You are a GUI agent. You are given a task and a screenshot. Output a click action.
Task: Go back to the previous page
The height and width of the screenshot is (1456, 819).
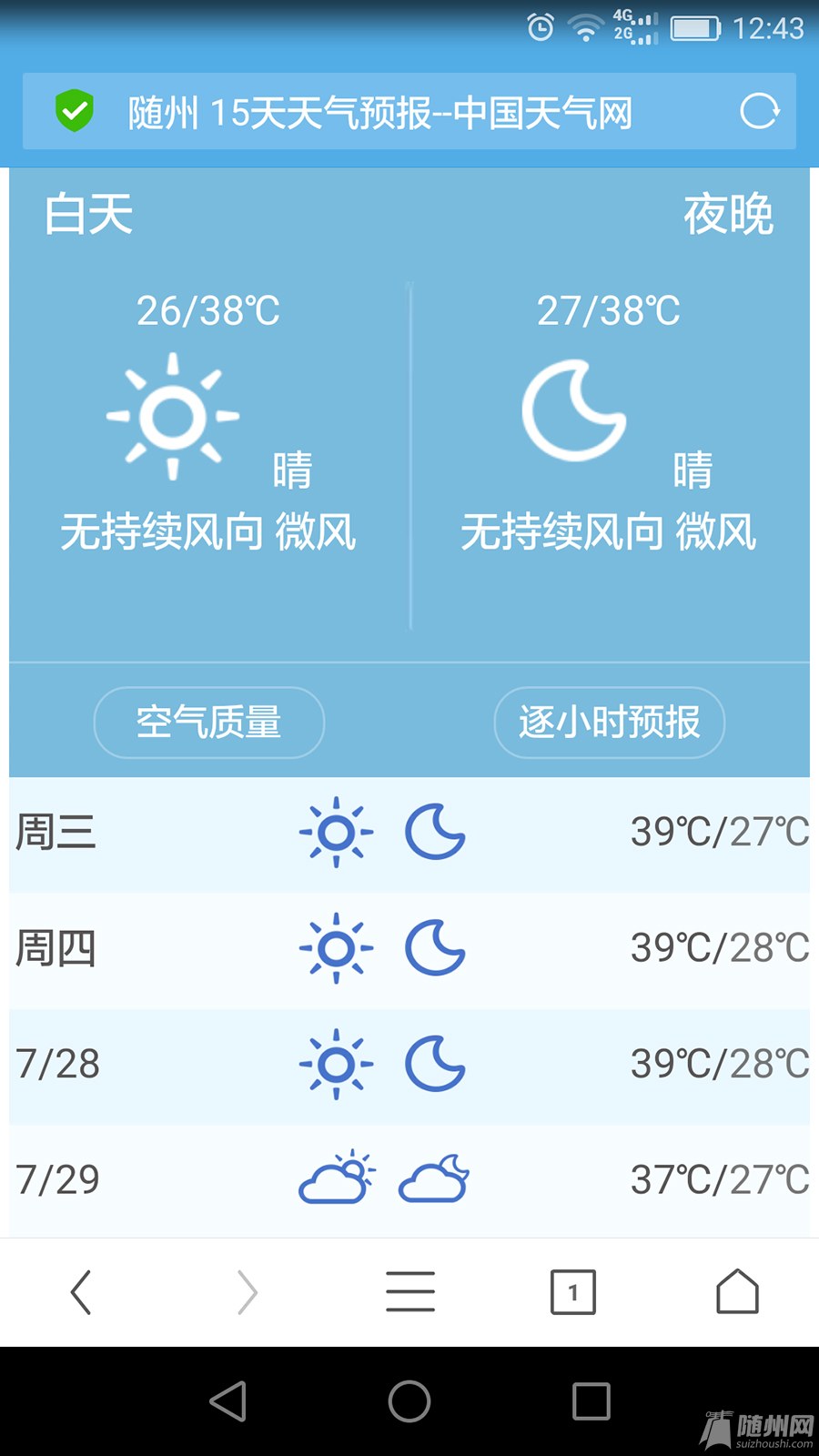point(81,1292)
